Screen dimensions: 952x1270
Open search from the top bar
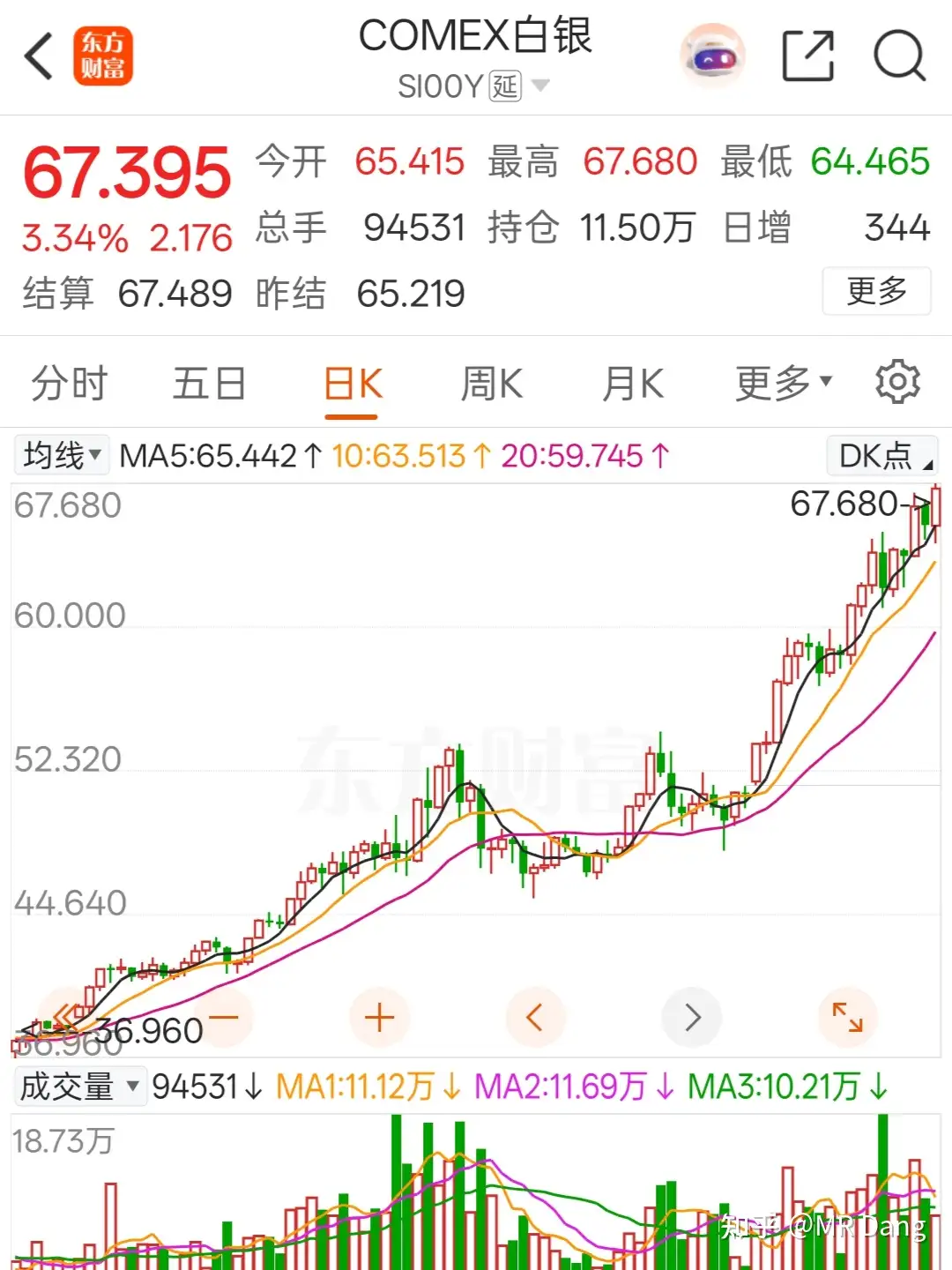pyautogui.click(x=897, y=55)
